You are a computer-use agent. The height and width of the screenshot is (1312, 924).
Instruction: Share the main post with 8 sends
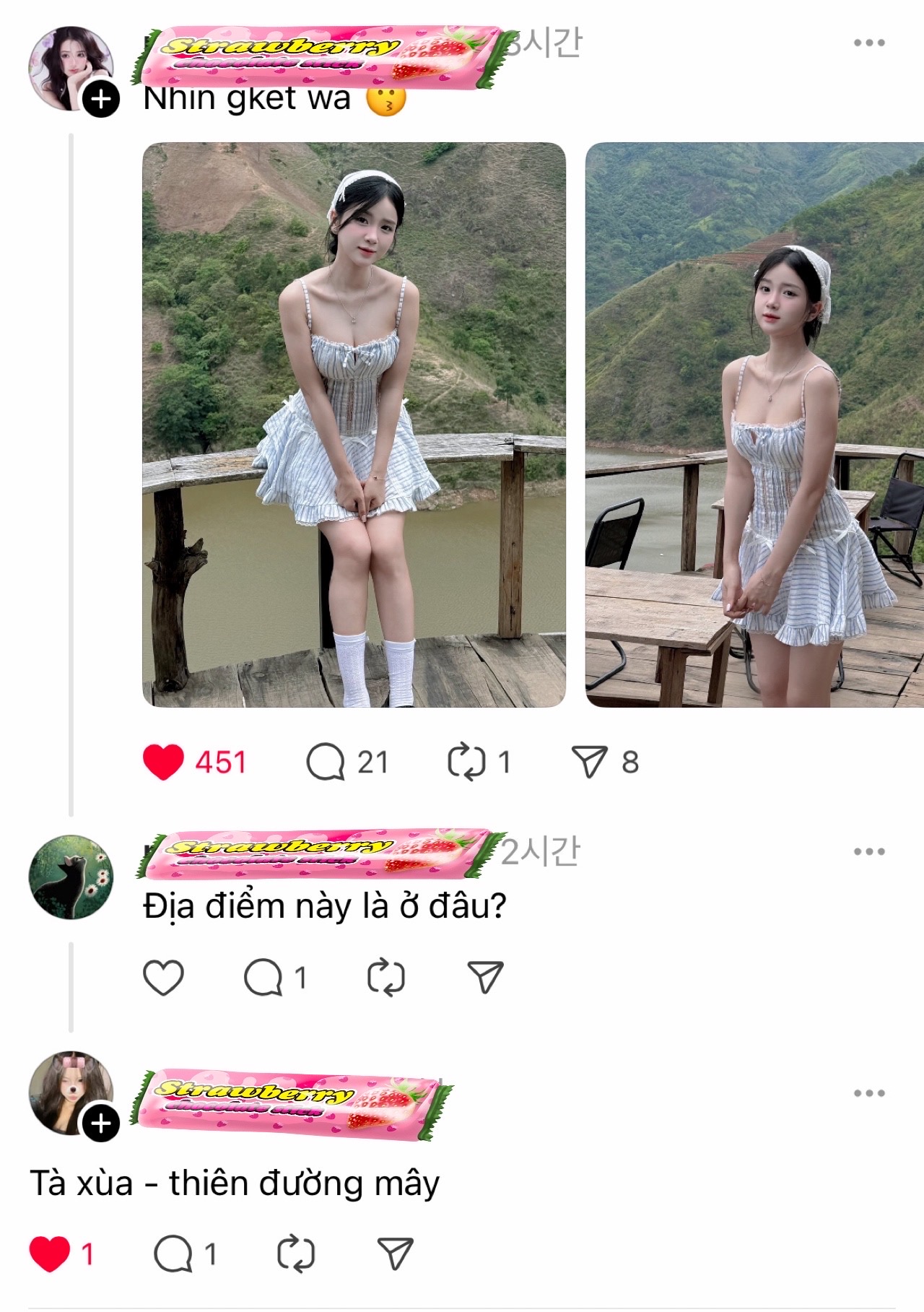click(589, 763)
